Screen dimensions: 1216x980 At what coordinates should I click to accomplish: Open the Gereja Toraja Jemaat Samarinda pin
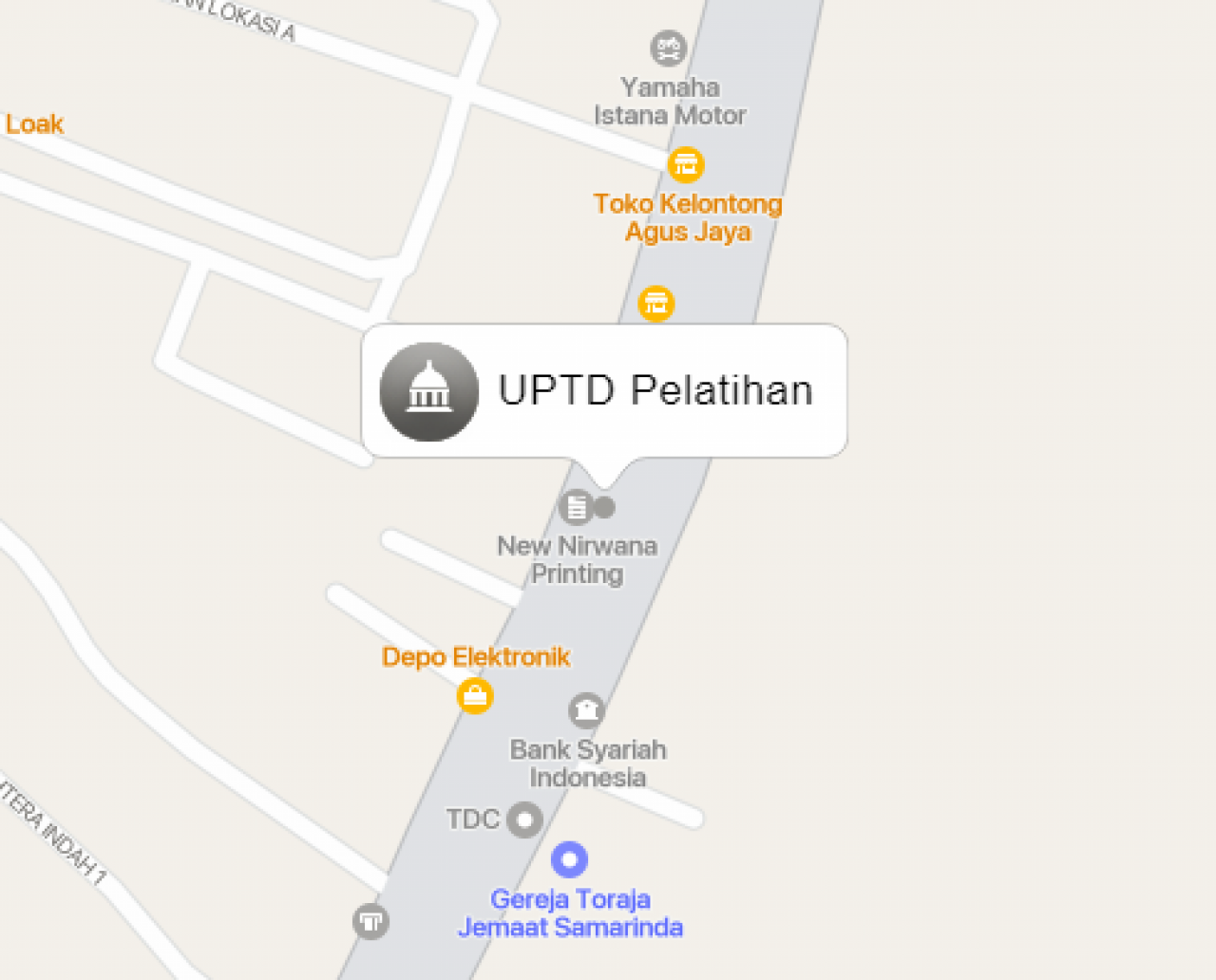pyautogui.click(x=569, y=859)
